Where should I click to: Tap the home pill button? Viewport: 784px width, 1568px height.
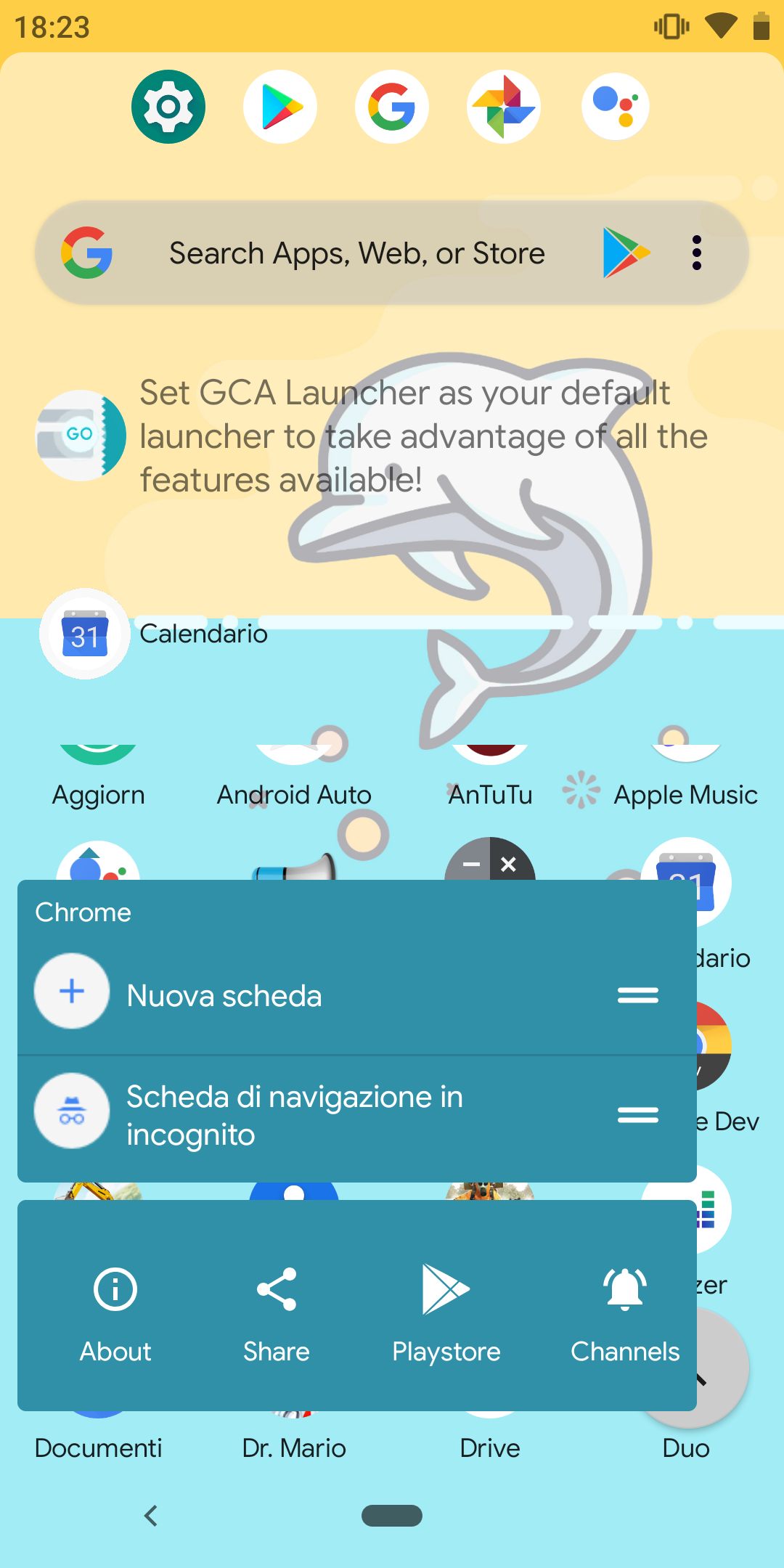pos(392,1516)
